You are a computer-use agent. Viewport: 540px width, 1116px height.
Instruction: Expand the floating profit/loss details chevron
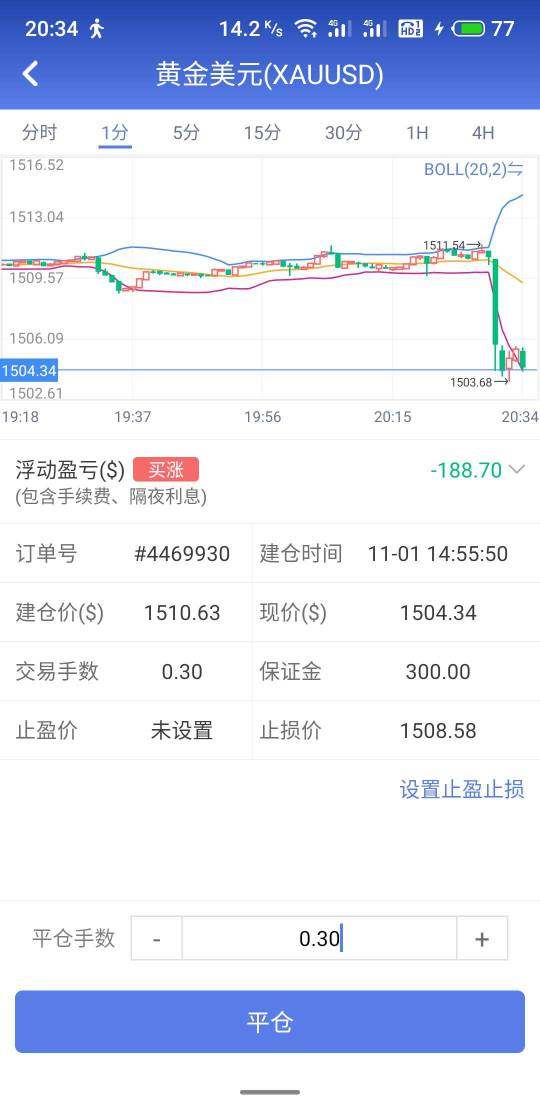(517, 469)
